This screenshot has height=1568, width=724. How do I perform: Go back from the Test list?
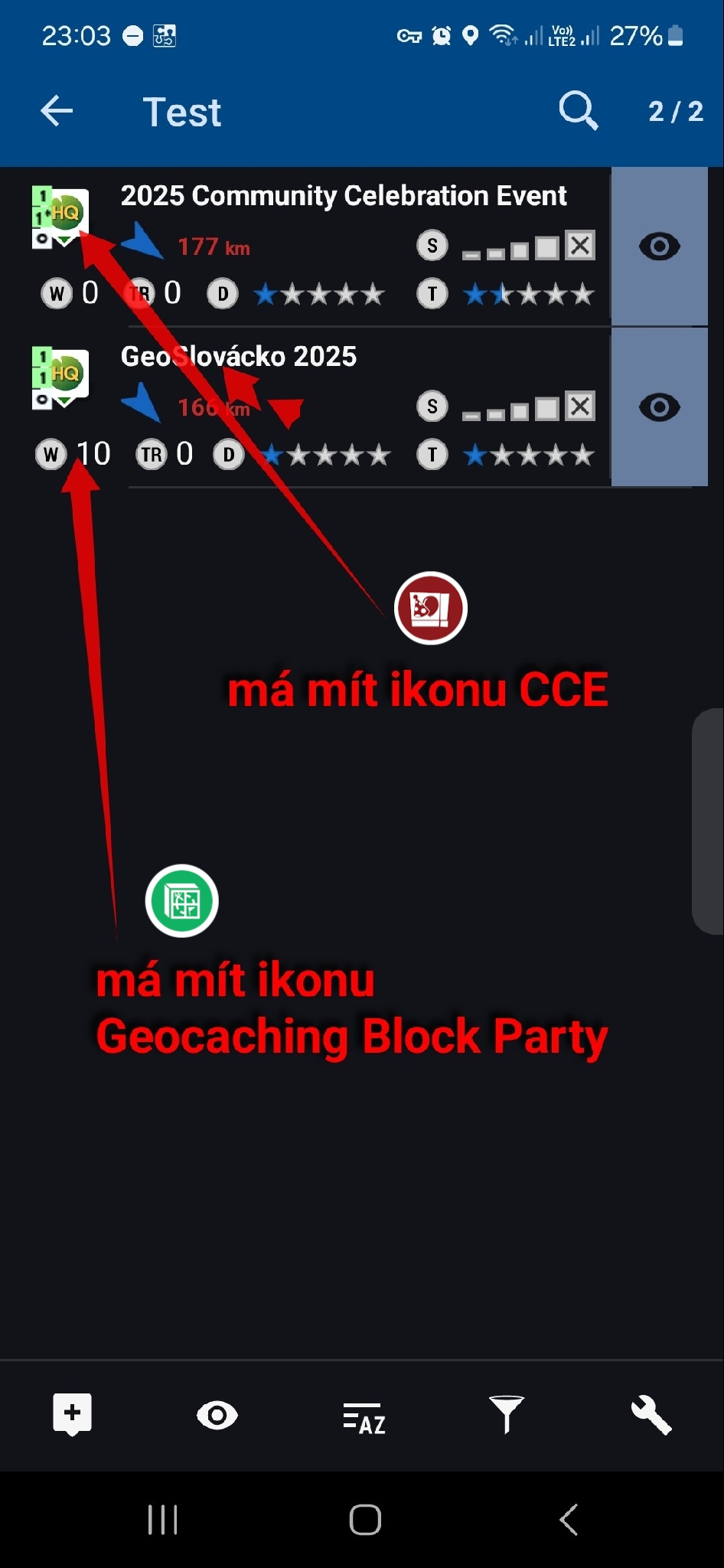click(x=57, y=112)
